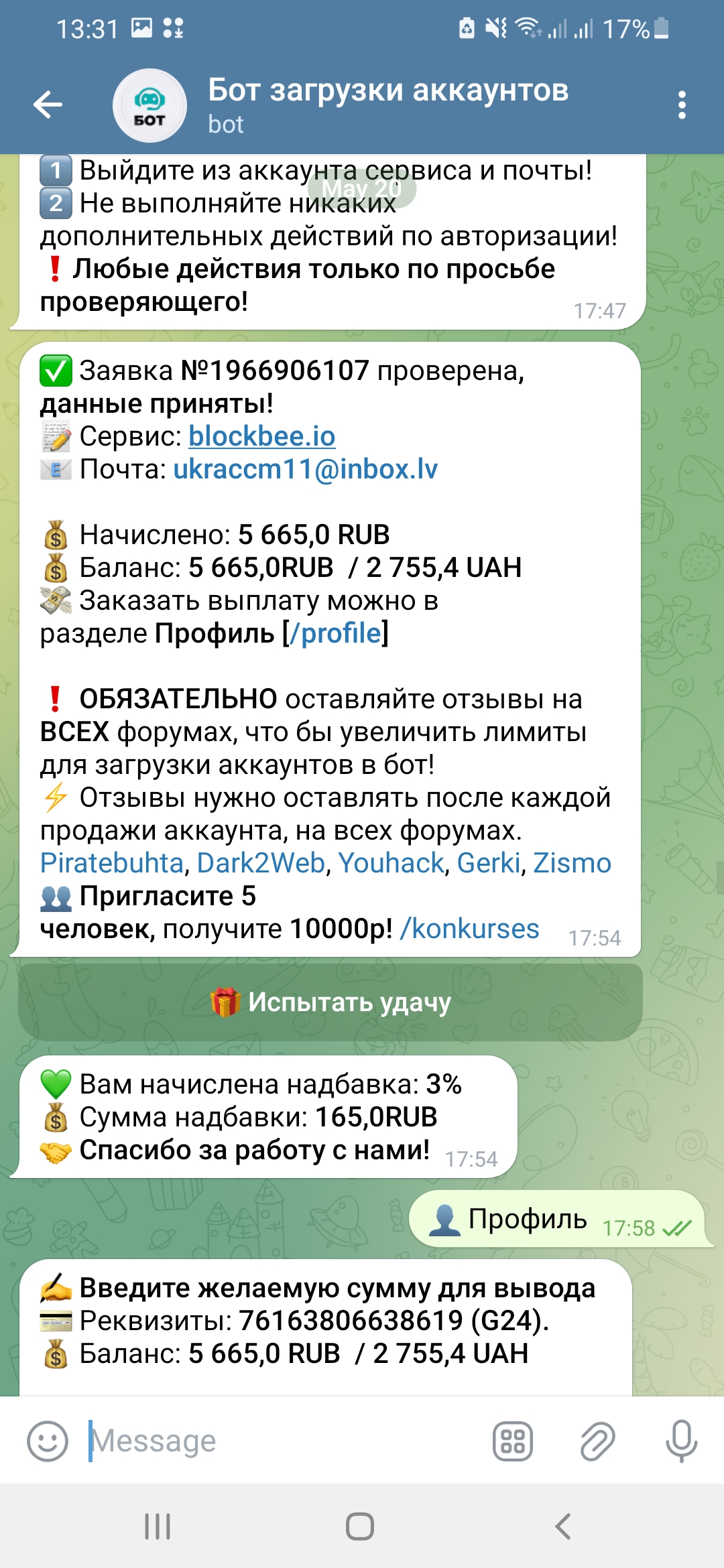
Task: Open the blockbee.io link
Action: tap(261, 436)
